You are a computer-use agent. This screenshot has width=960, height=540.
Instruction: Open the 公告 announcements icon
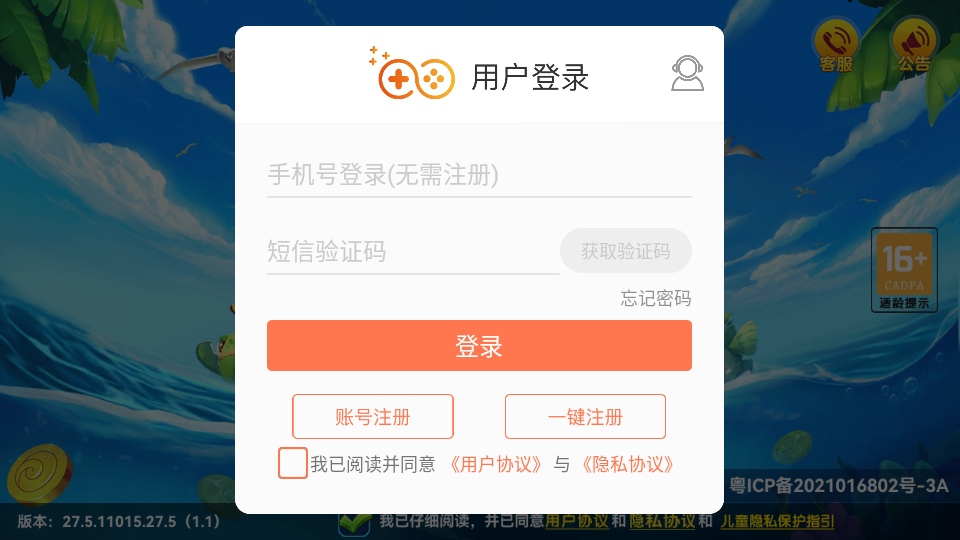point(913,46)
